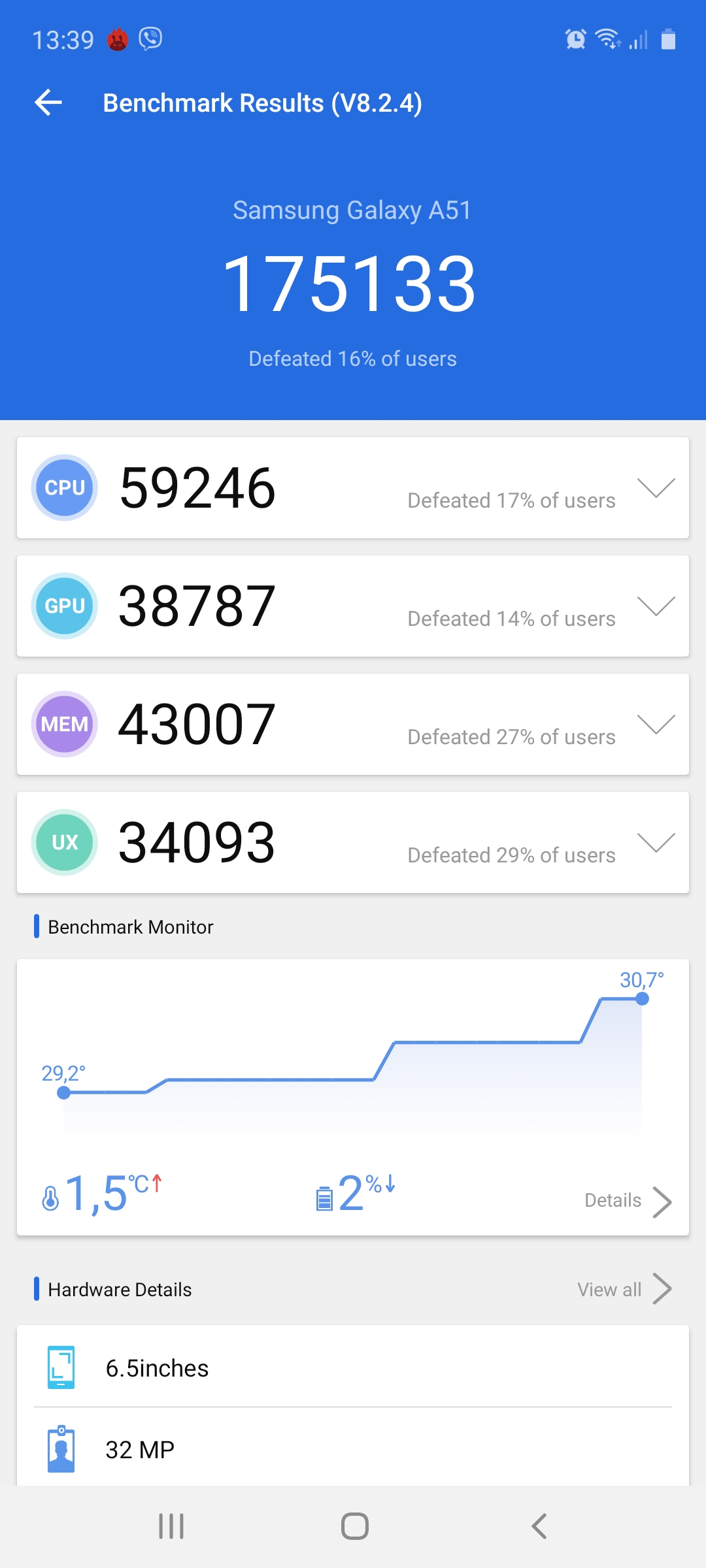
Task: View all Hardware Details
Action: (624, 1289)
